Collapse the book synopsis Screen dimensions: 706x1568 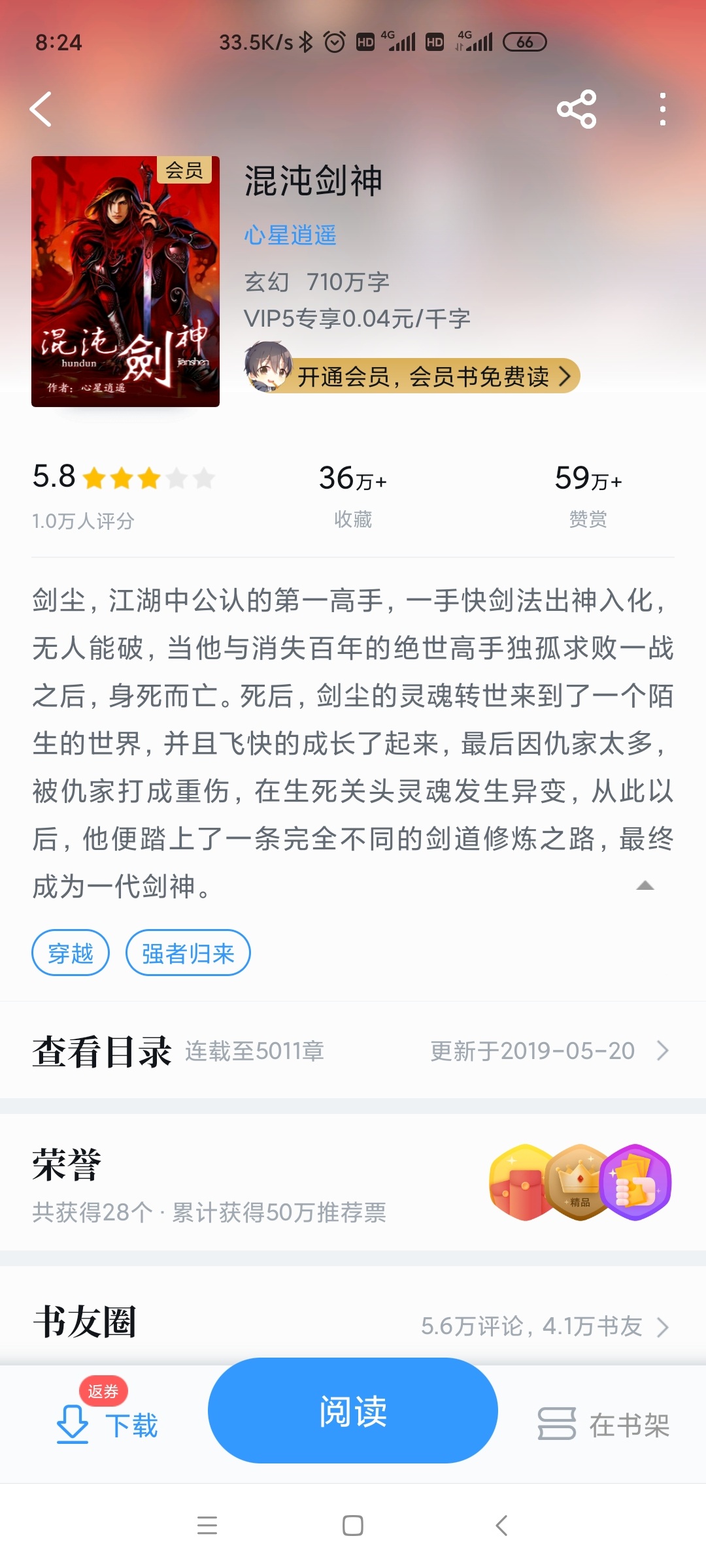click(645, 886)
